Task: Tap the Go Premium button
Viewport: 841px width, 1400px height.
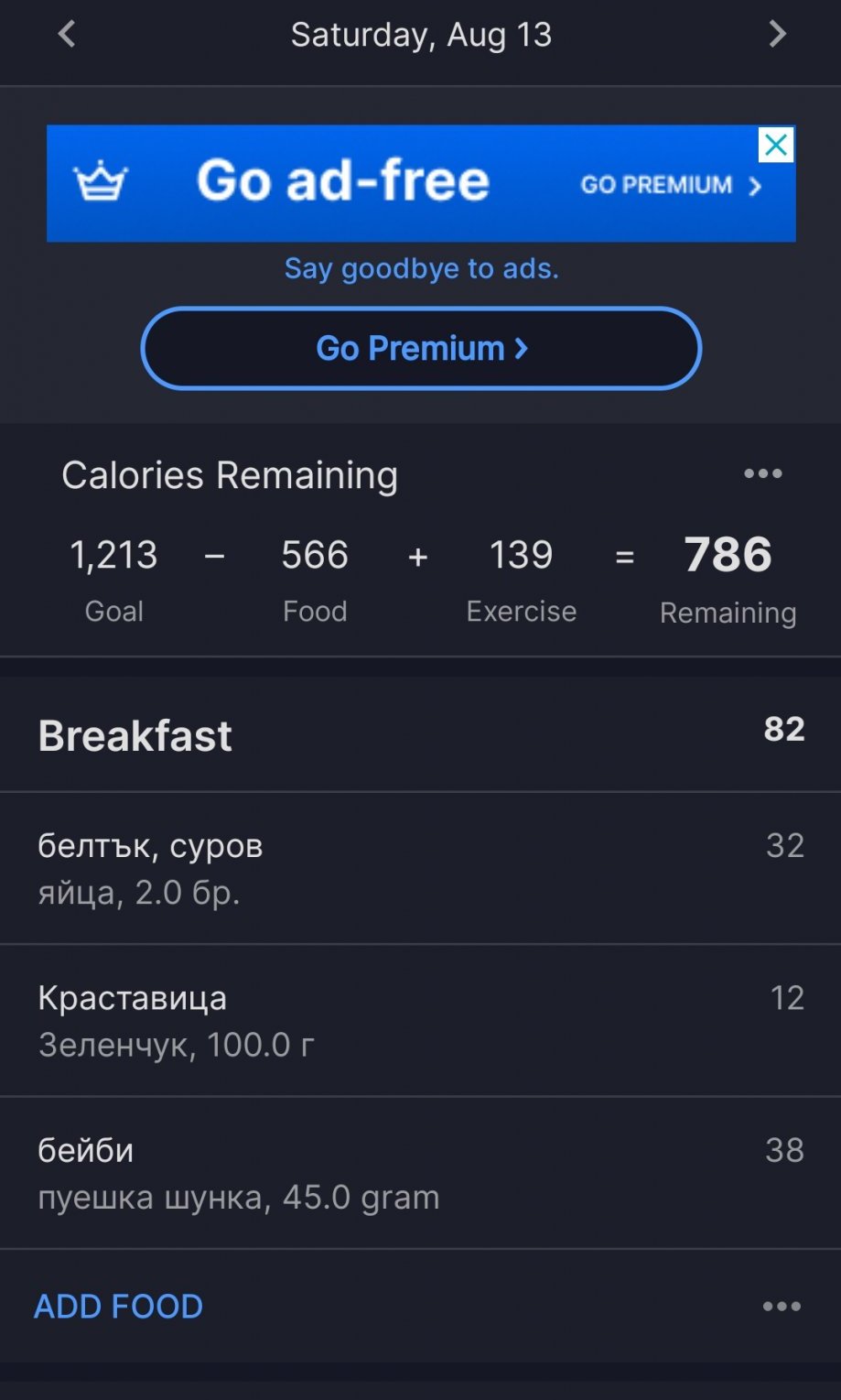Action: (421, 349)
